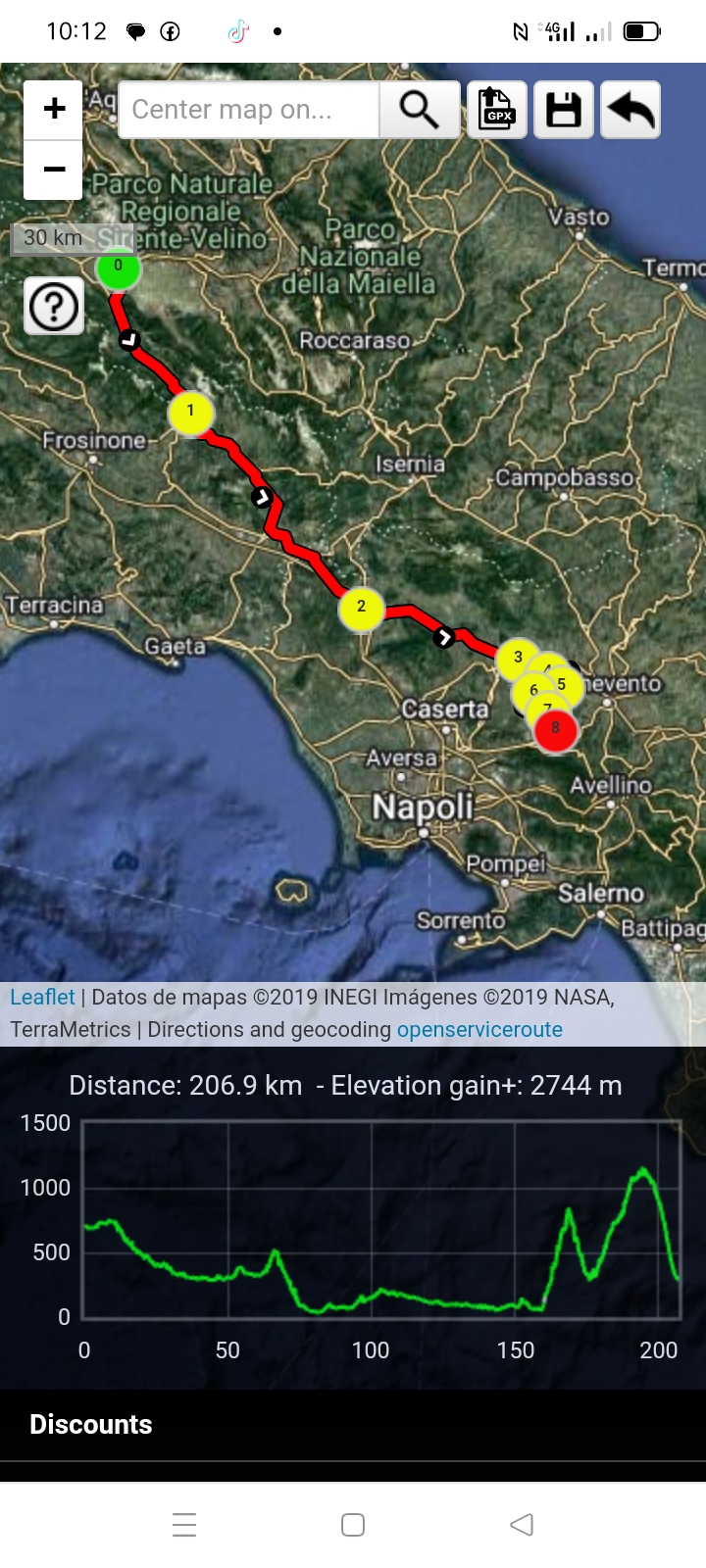
Task: Go to the home screen via the system button
Action: point(353,1525)
